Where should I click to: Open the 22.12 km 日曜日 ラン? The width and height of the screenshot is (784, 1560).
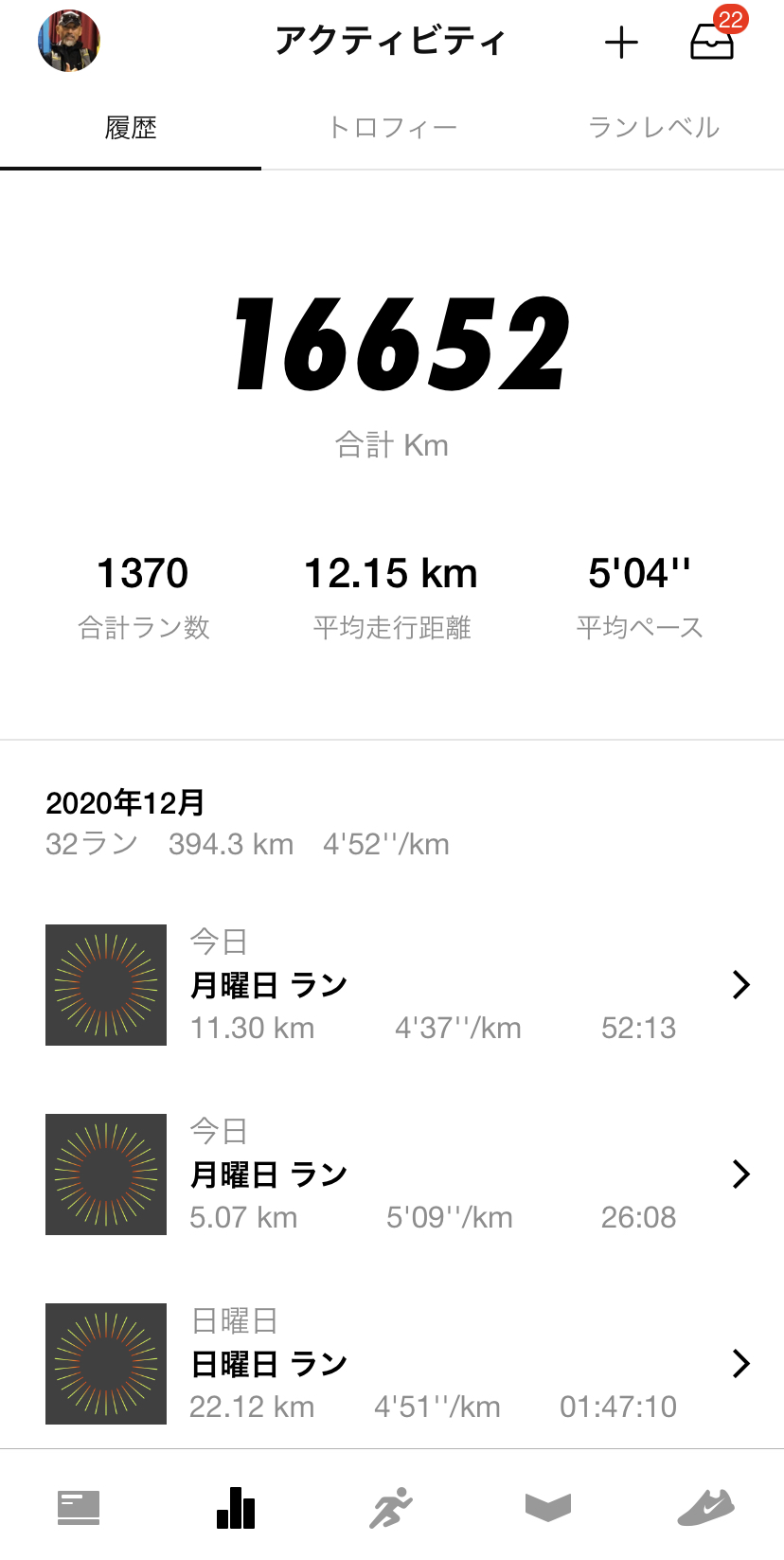click(x=392, y=1364)
